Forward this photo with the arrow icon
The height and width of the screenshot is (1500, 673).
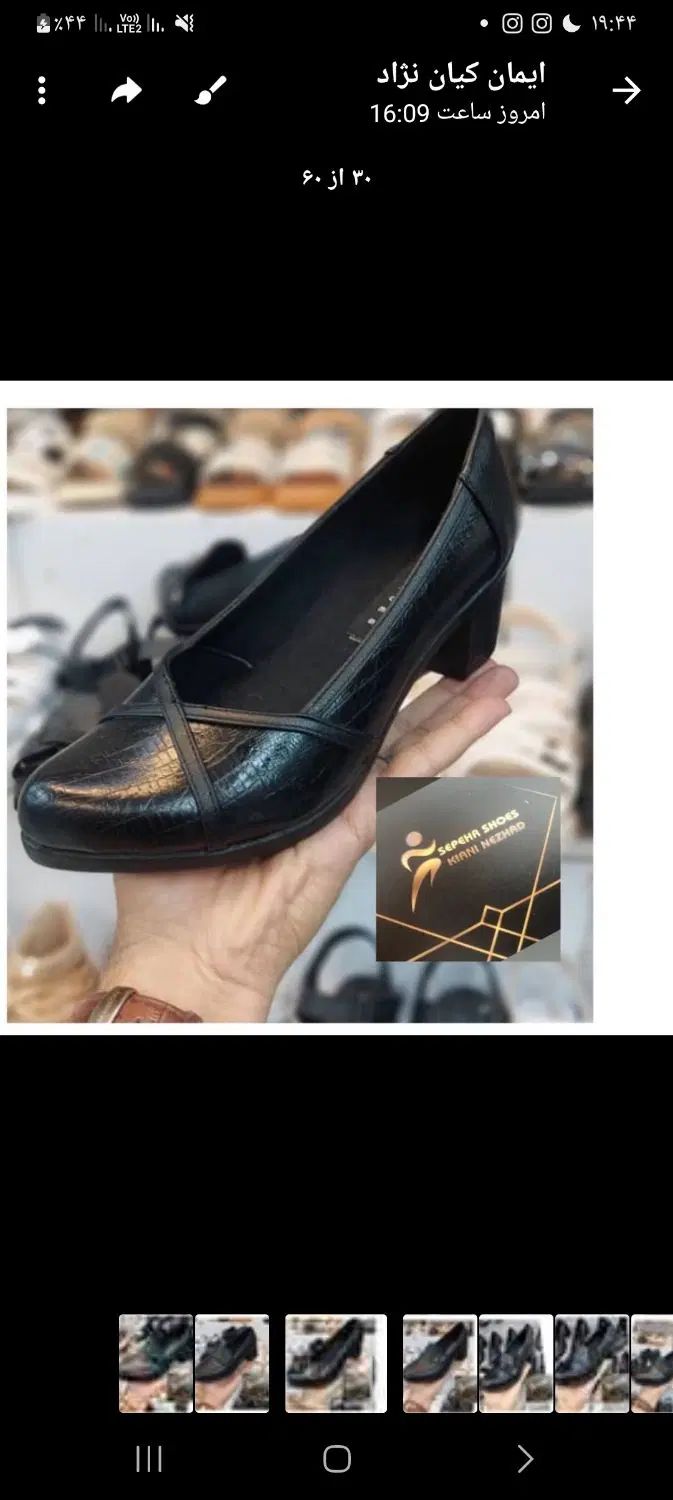click(126, 91)
